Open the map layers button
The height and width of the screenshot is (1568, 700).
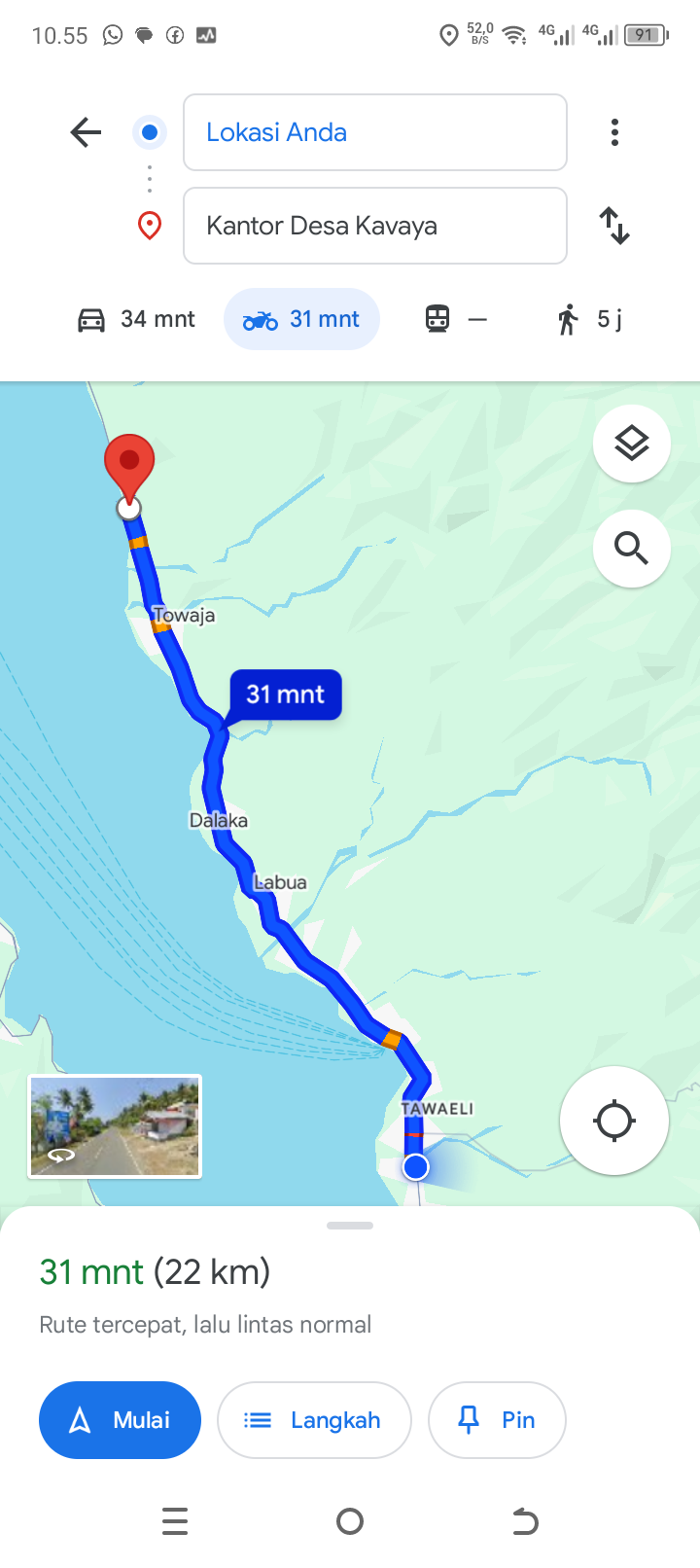[x=632, y=444]
